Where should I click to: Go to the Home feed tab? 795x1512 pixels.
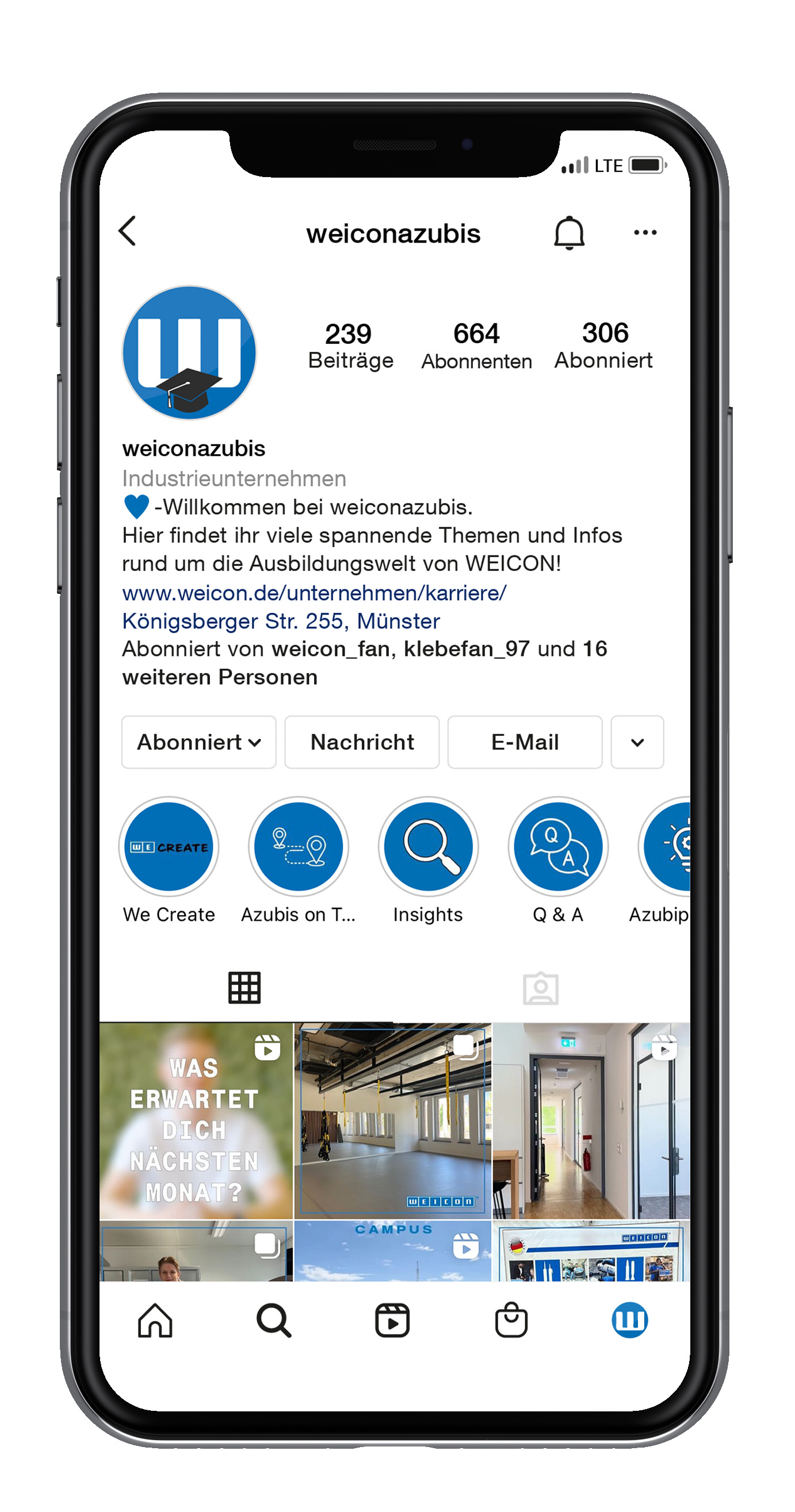click(x=155, y=1319)
